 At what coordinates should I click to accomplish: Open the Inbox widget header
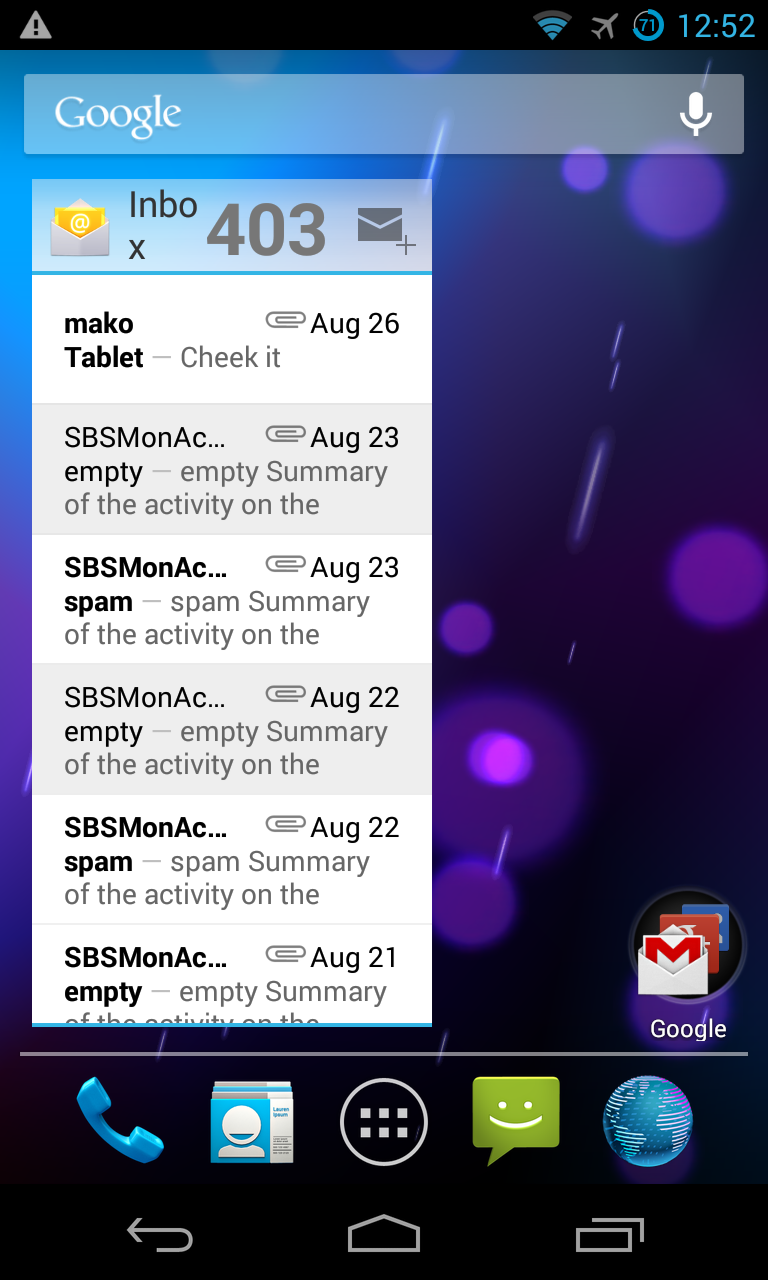[190, 226]
